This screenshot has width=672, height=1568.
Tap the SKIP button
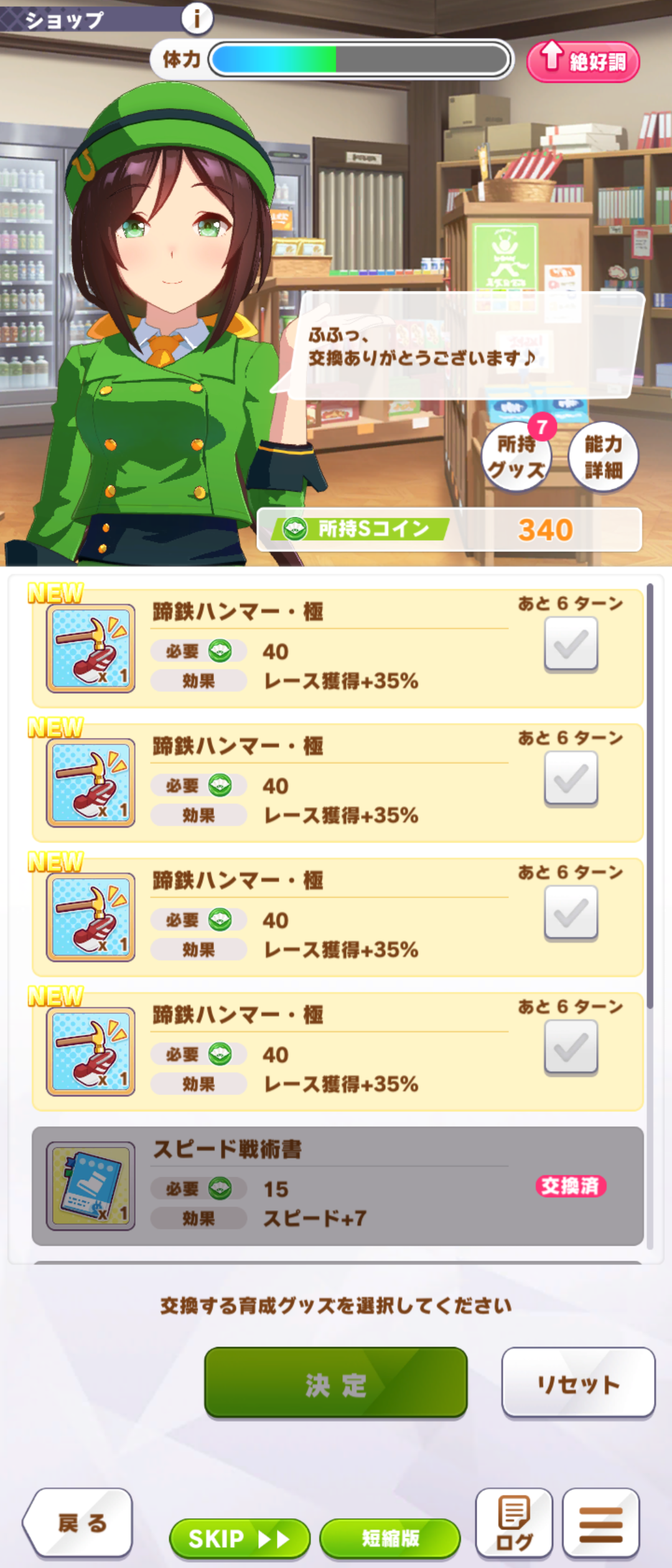point(240,1538)
